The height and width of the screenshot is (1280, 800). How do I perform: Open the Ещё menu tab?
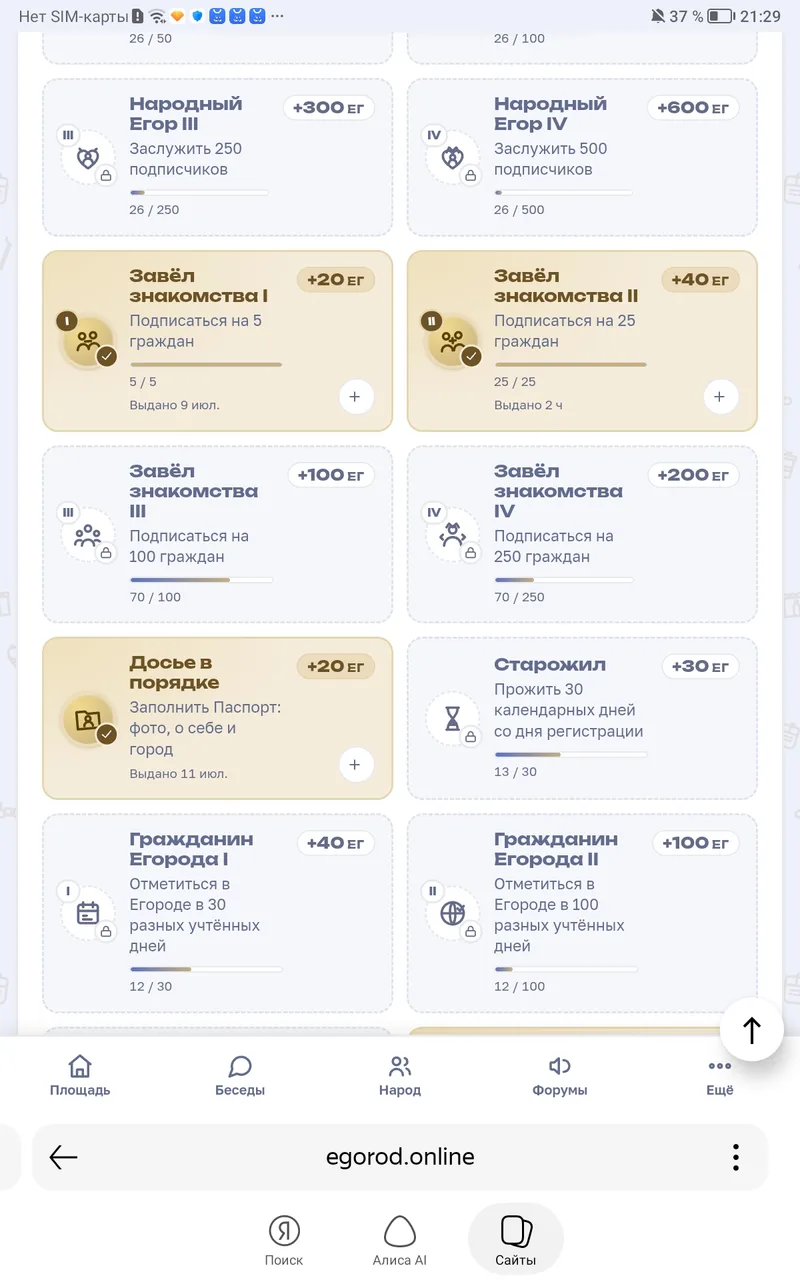tap(720, 1076)
